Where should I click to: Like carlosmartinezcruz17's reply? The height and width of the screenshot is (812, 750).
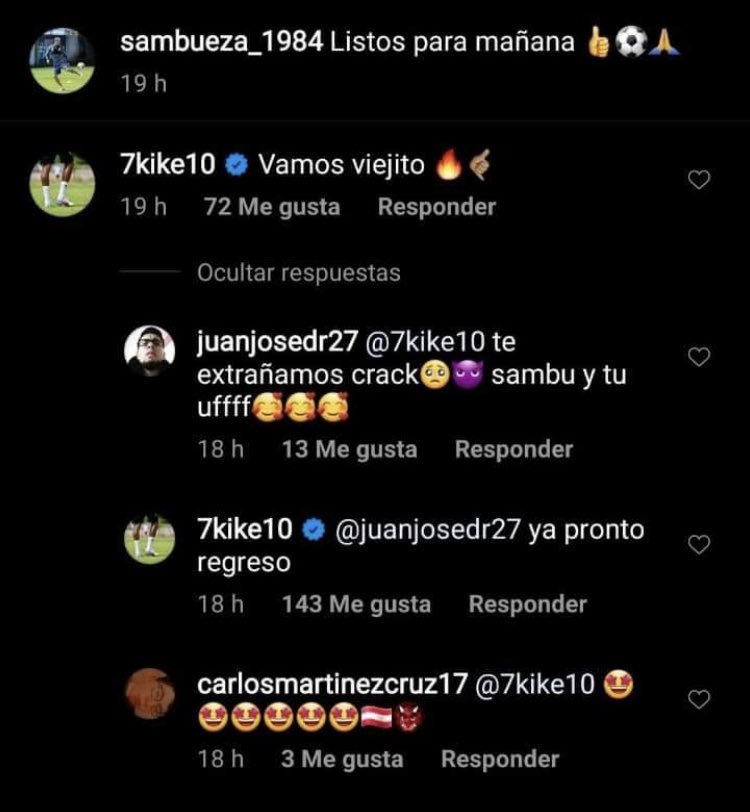(700, 699)
